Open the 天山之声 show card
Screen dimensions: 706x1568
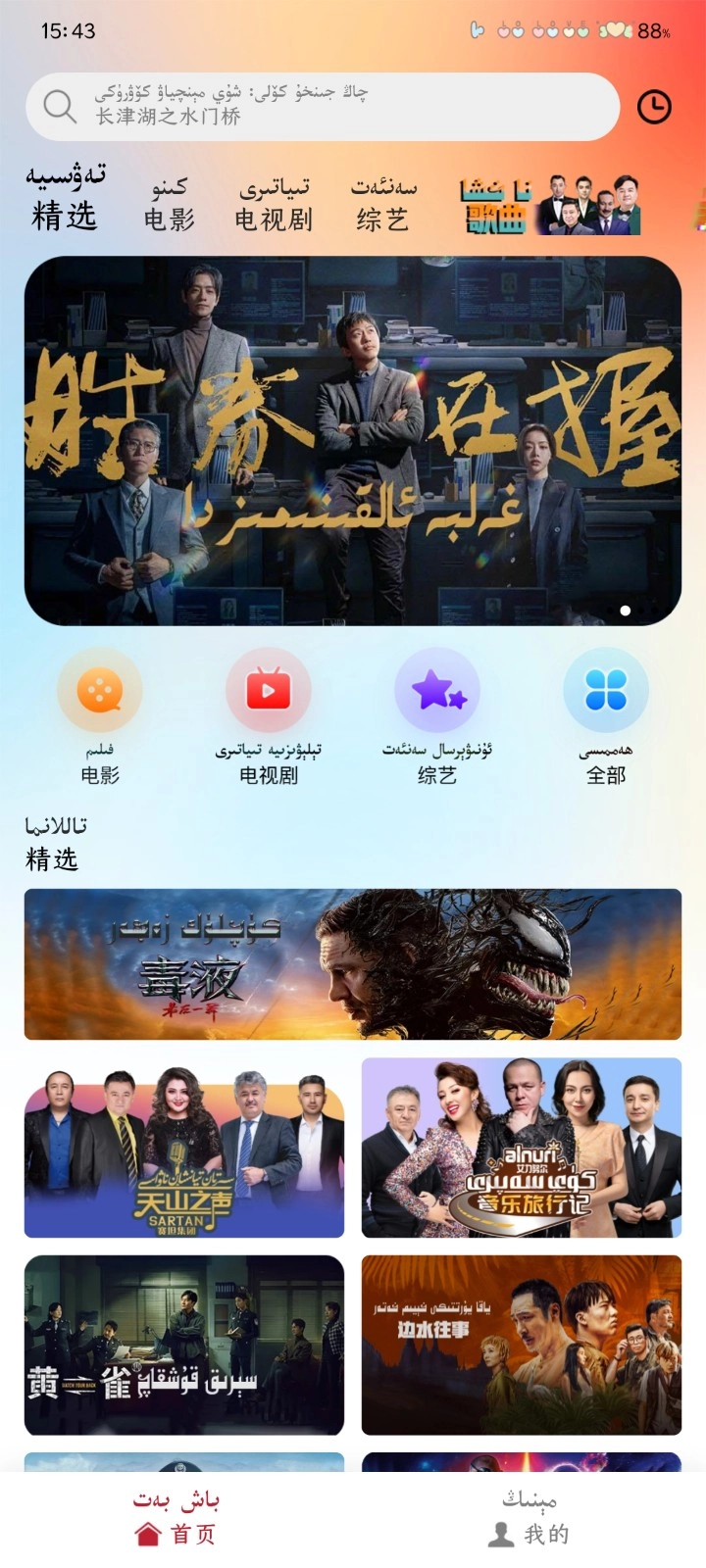pos(184,1148)
